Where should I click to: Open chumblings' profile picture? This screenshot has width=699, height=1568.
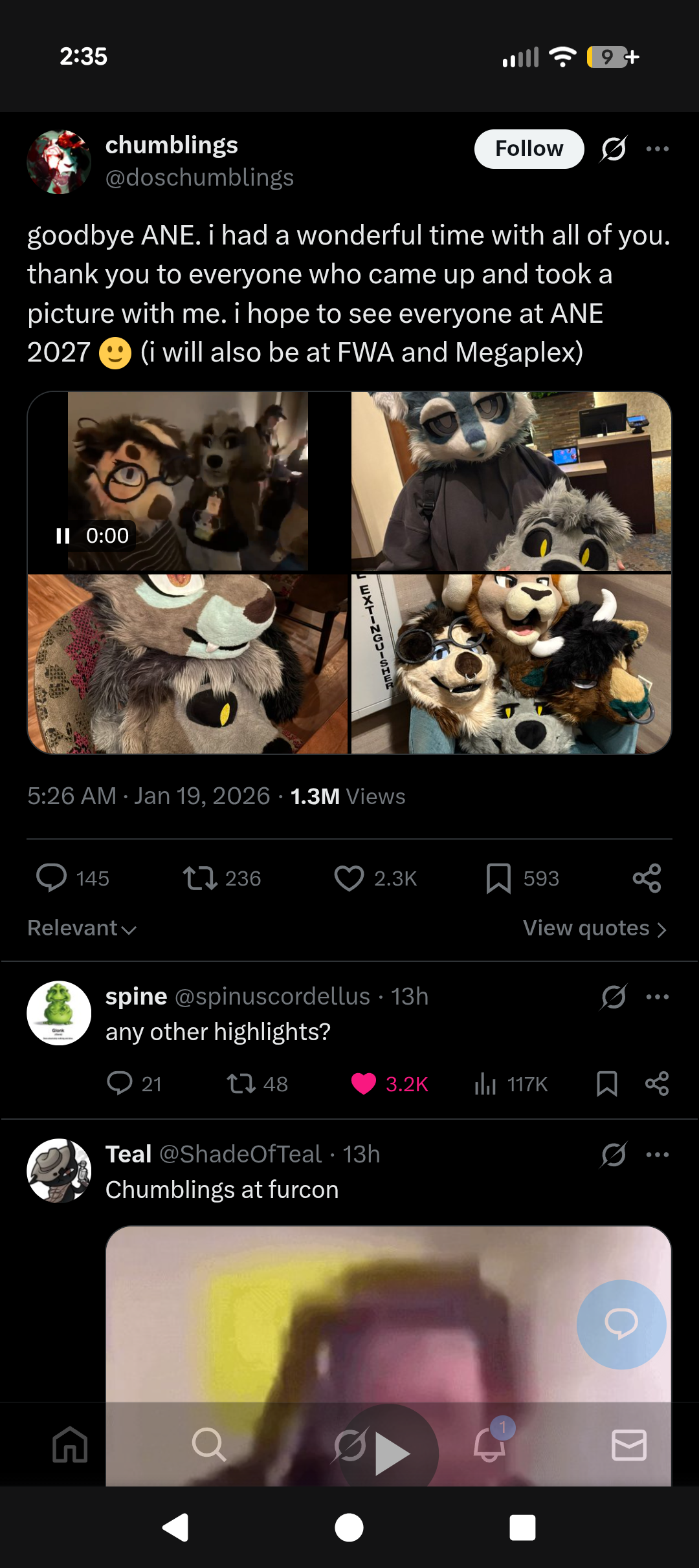pyautogui.click(x=59, y=162)
